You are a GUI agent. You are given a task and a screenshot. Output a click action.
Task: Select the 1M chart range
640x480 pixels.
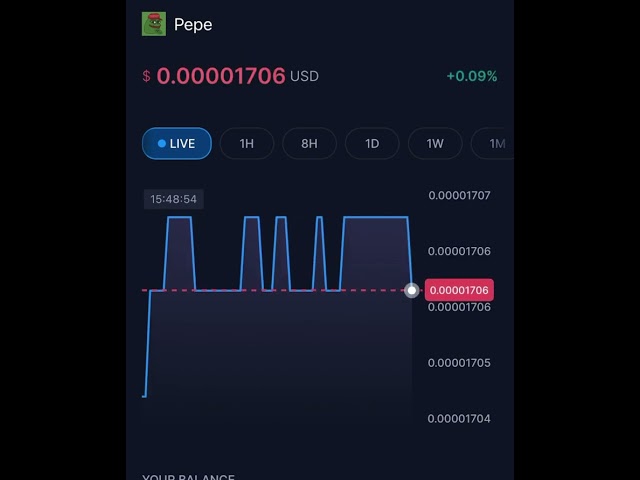click(493, 143)
